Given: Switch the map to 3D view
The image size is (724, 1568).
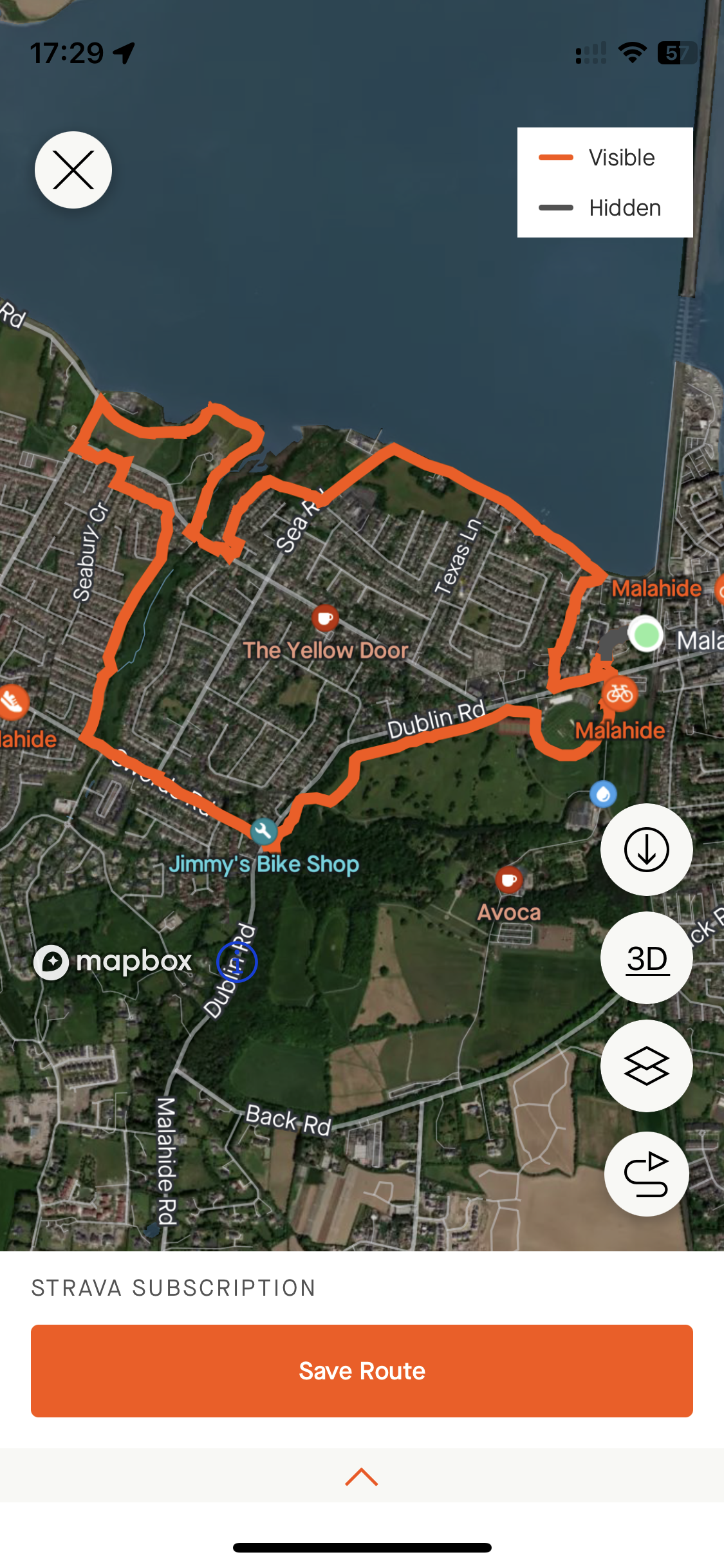Looking at the screenshot, I should click(x=646, y=958).
